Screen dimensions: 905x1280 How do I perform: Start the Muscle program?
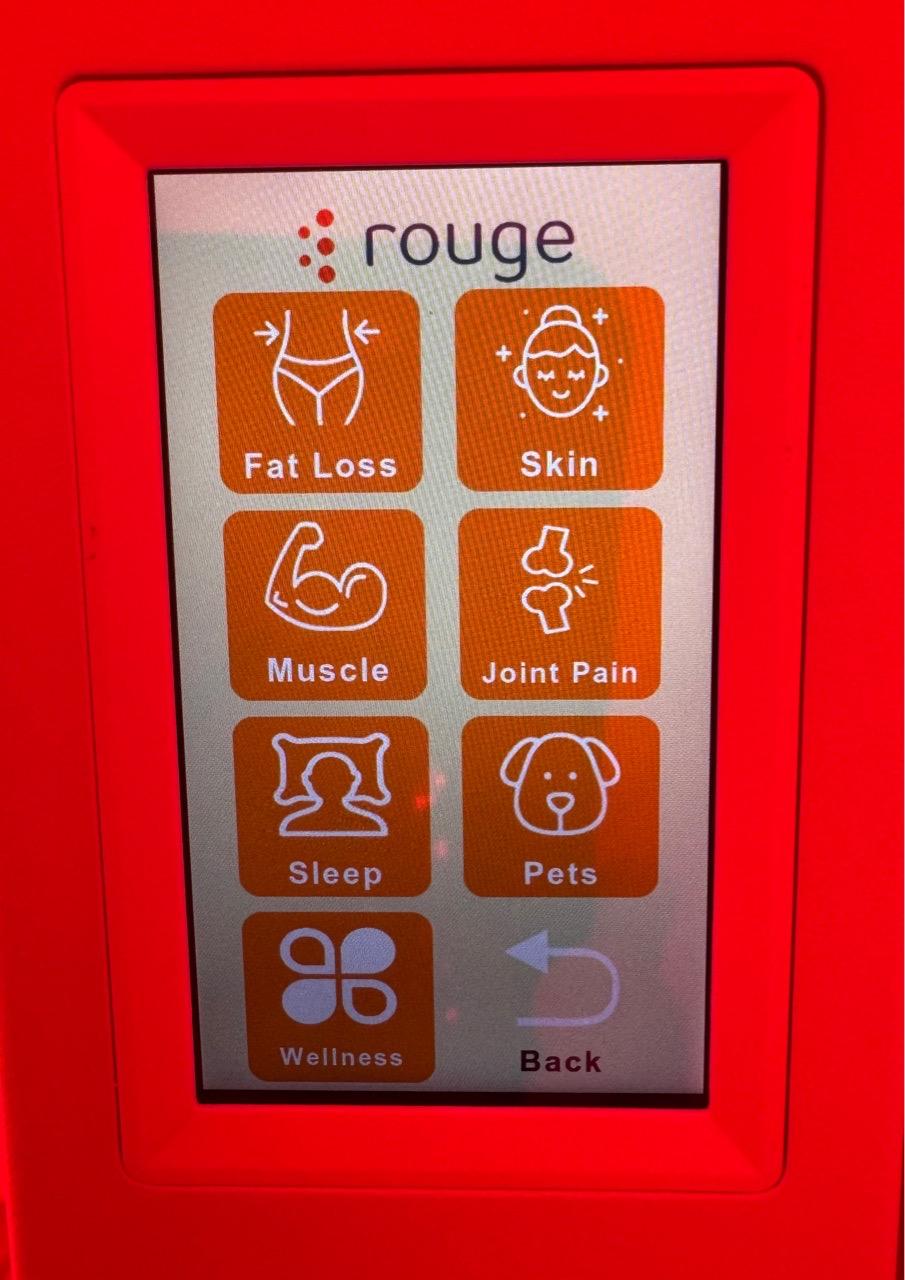coord(326,604)
